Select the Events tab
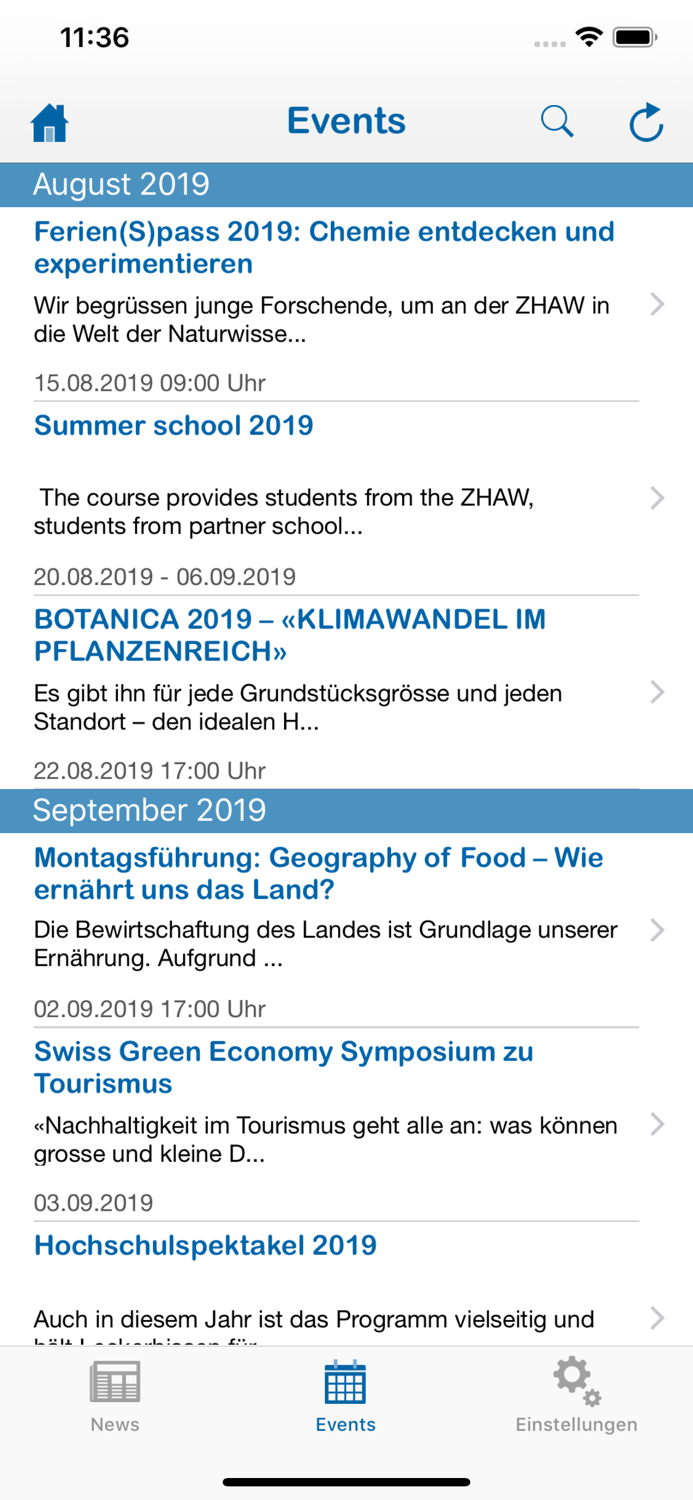Image resolution: width=693 pixels, height=1500 pixels. coord(346,1397)
